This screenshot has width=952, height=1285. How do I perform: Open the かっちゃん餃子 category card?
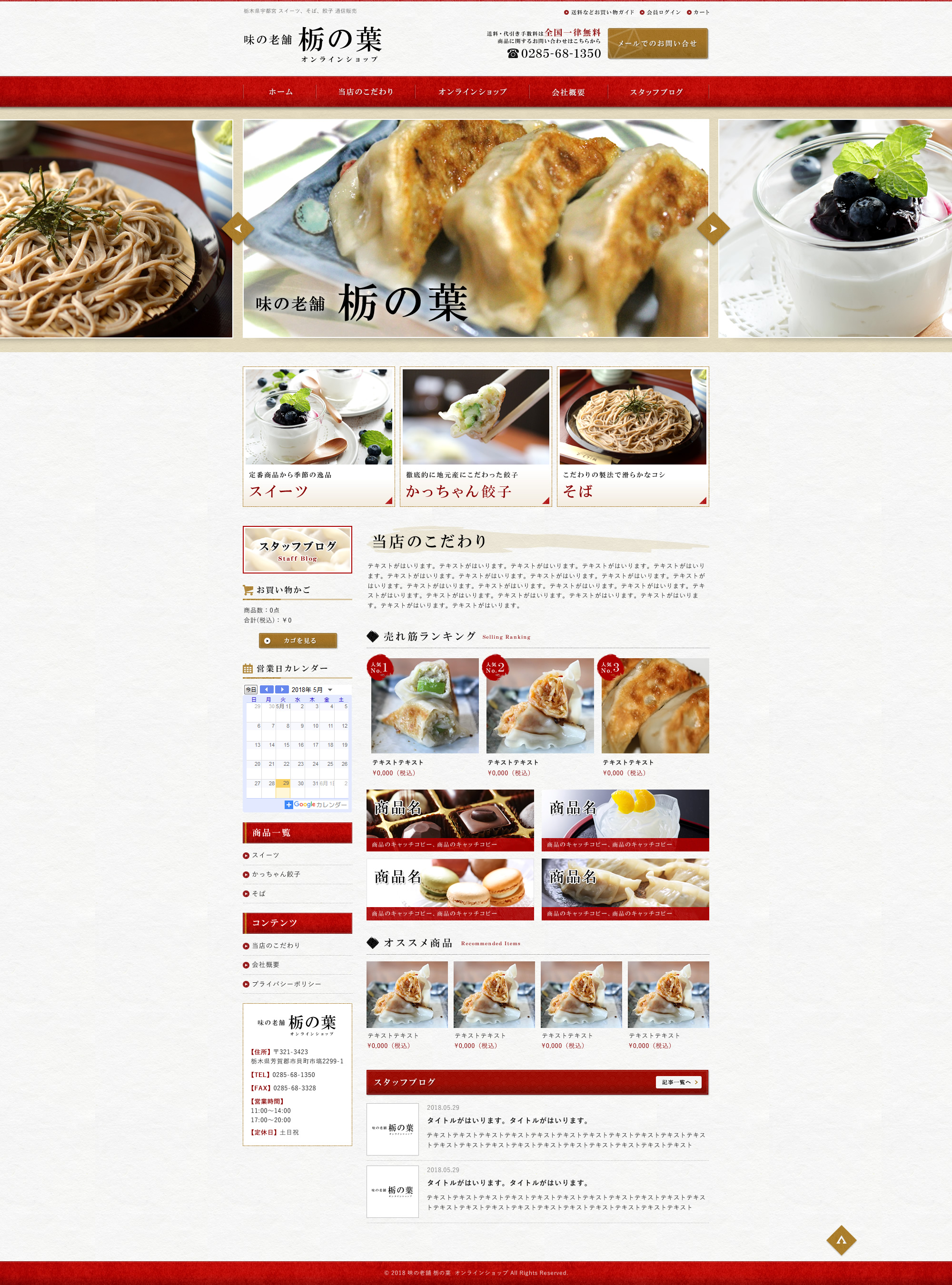476,437
